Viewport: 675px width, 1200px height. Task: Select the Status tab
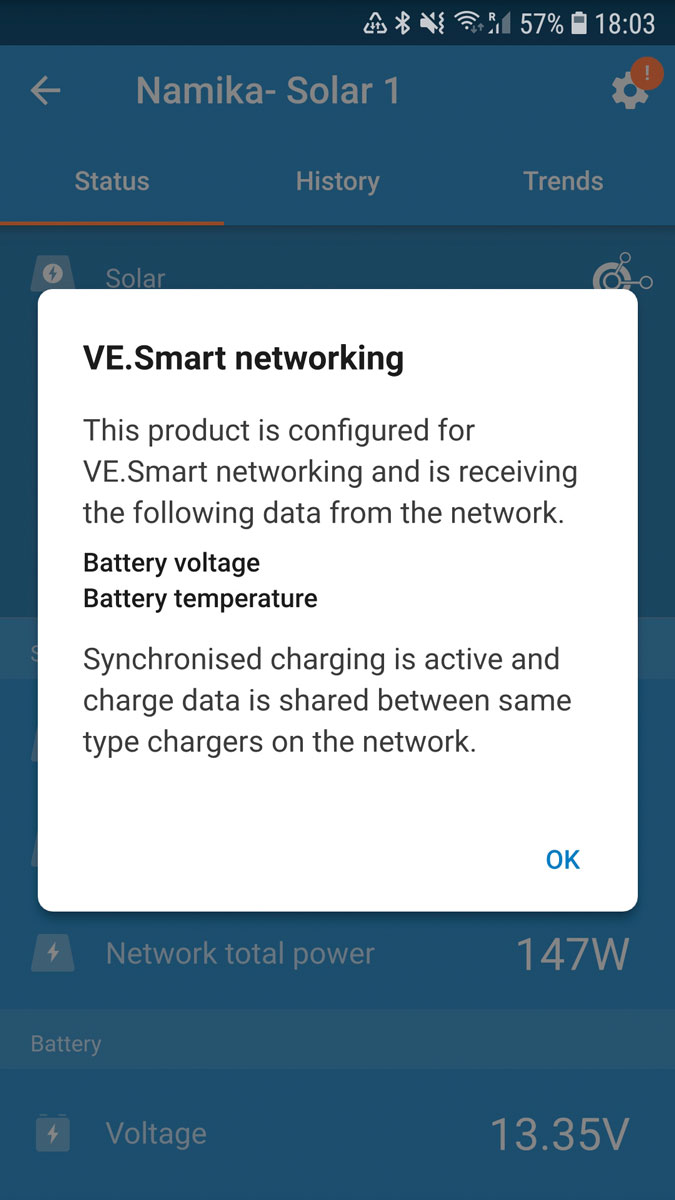point(112,181)
